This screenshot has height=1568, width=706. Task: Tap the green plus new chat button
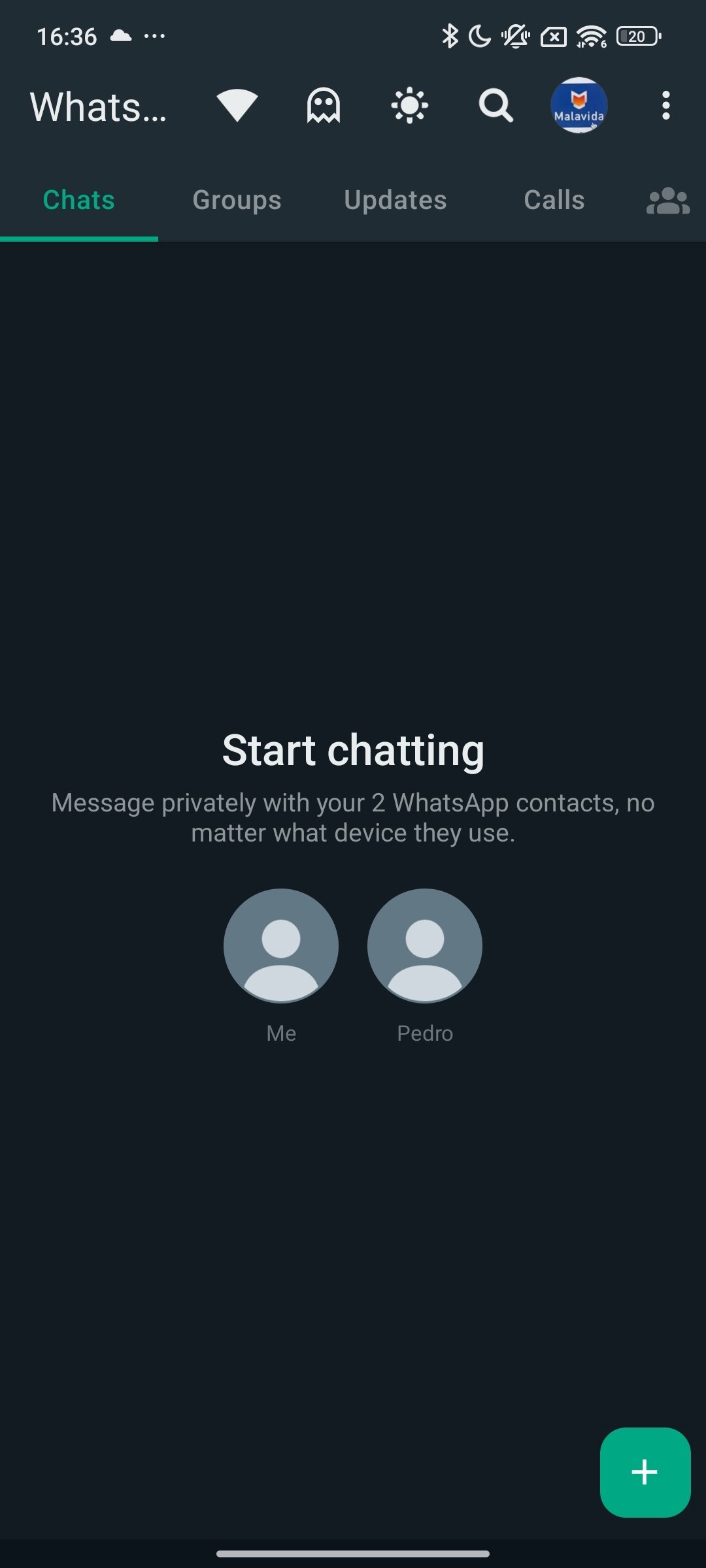[x=645, y=1472]
